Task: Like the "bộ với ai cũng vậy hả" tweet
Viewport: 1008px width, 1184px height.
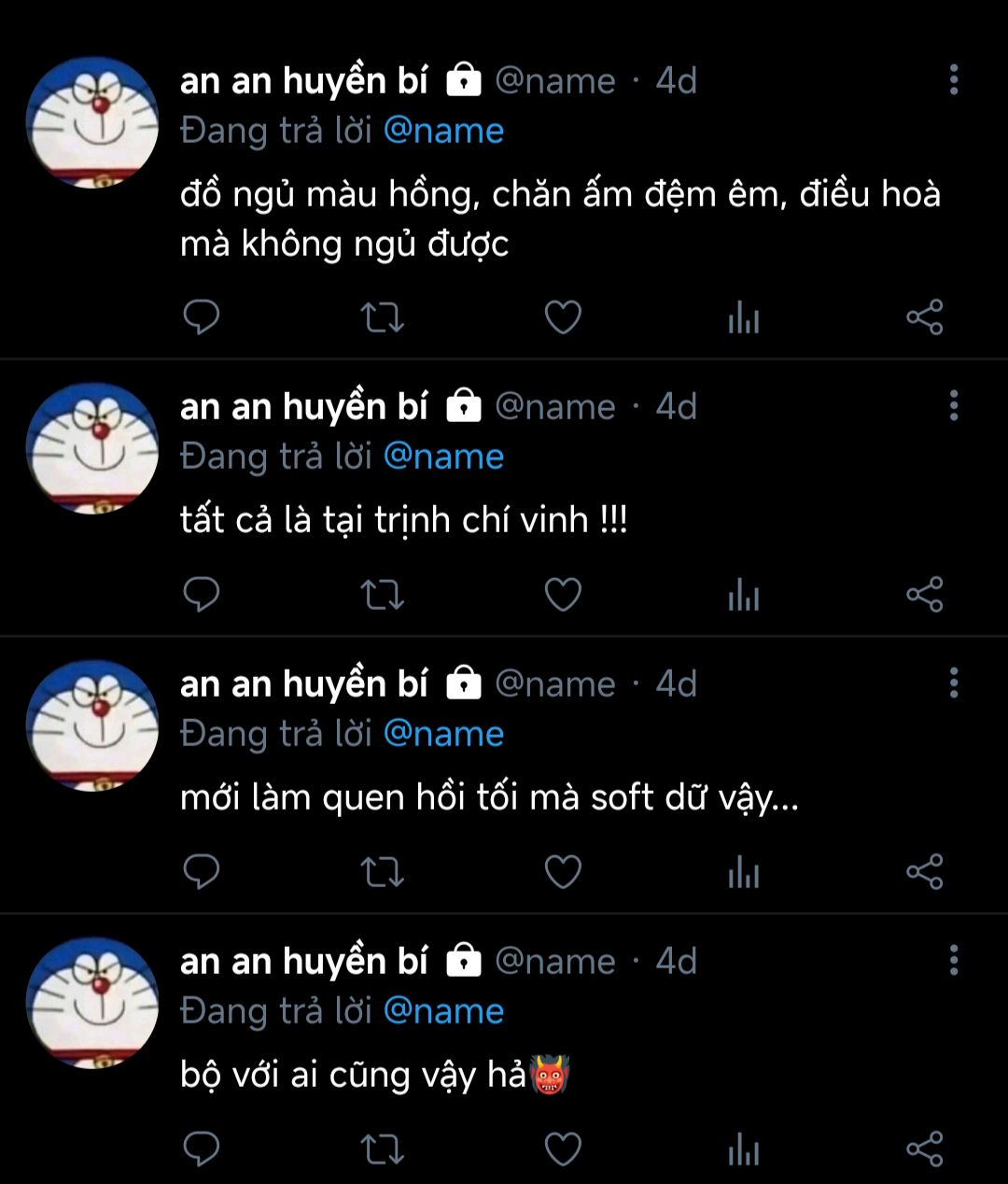Action: 563,1149
